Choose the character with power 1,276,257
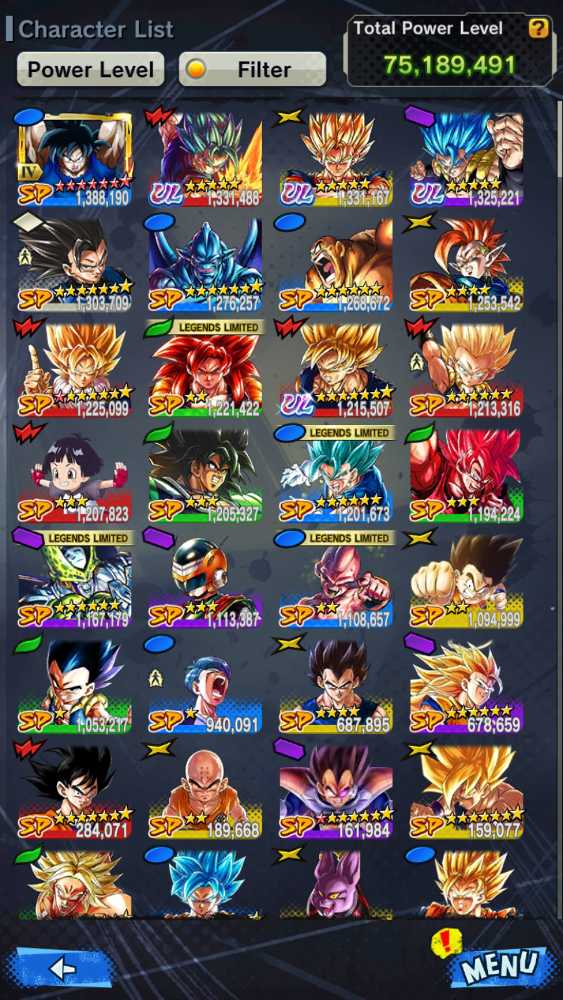The image size is (563, 1000). [x=205, y=265]
